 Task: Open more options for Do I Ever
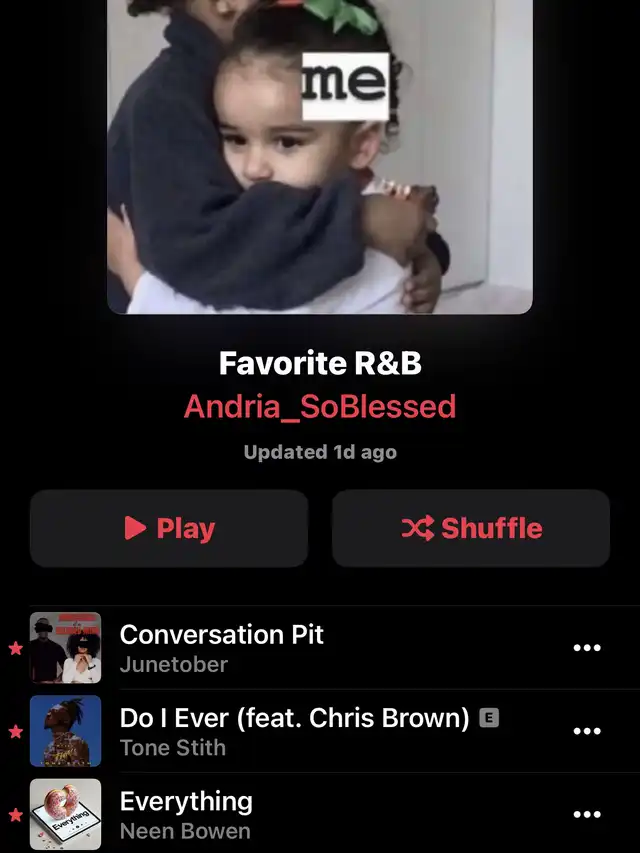(x=587, y=731)
